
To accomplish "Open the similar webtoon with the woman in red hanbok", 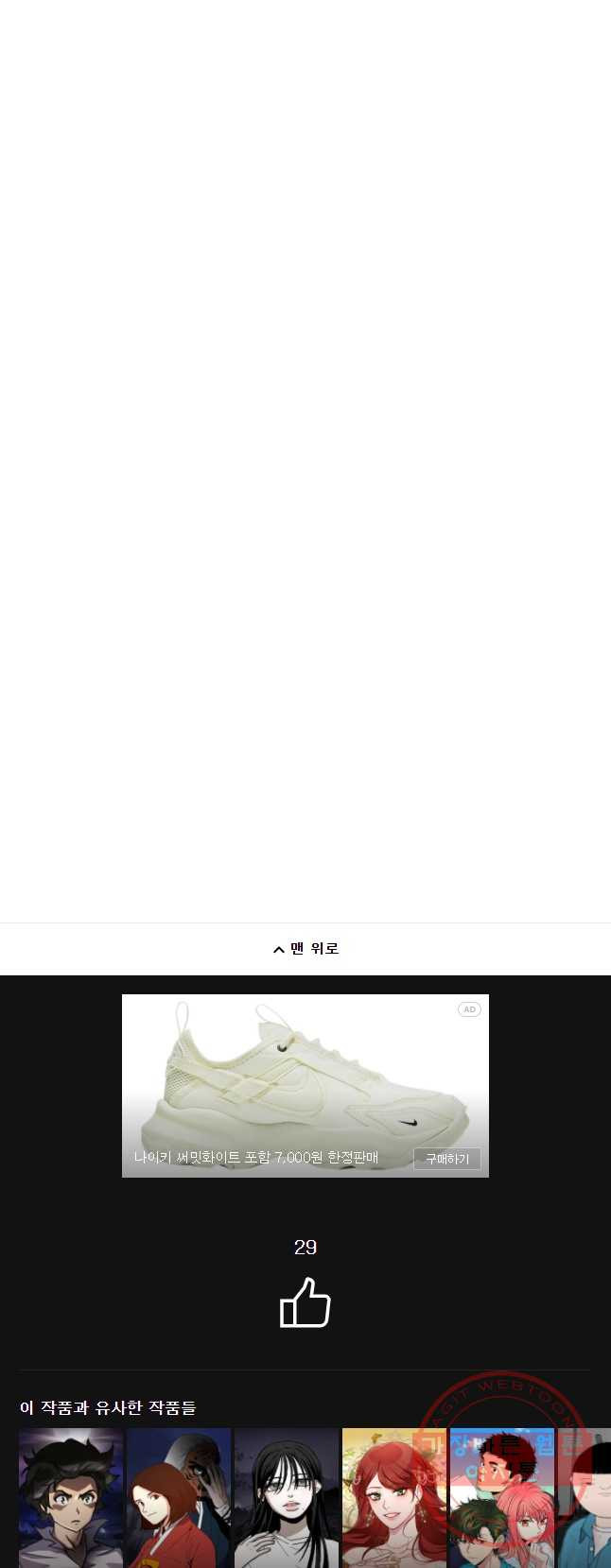I will tap(179, 1498).
